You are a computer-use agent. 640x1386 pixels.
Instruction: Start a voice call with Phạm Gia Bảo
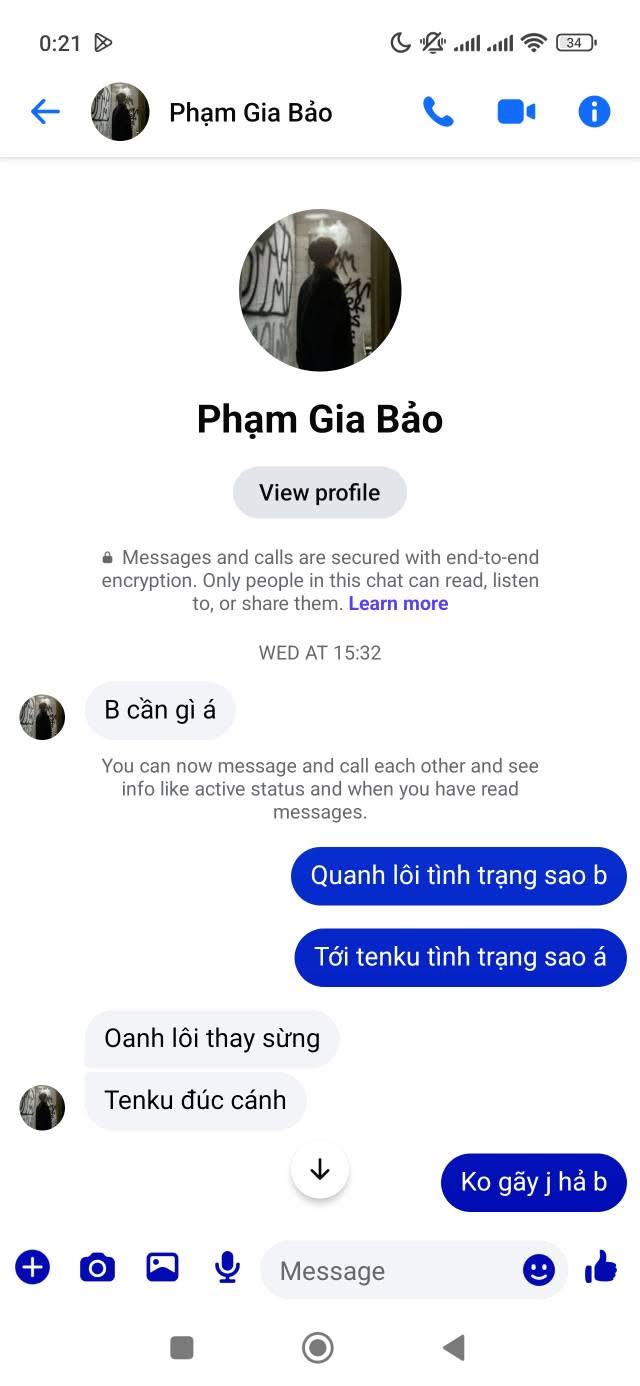[438, 112]
